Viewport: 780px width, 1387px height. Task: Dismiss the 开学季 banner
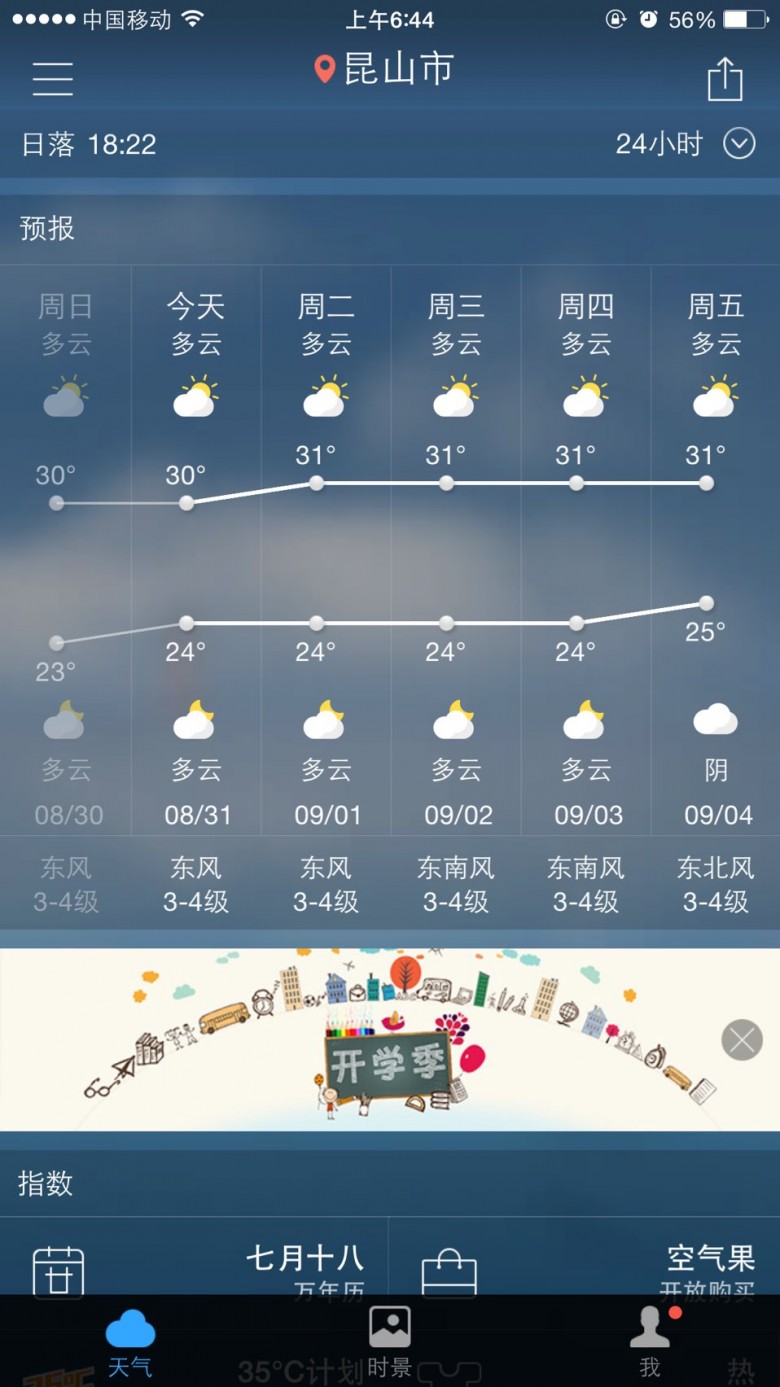coord(742,1040)
